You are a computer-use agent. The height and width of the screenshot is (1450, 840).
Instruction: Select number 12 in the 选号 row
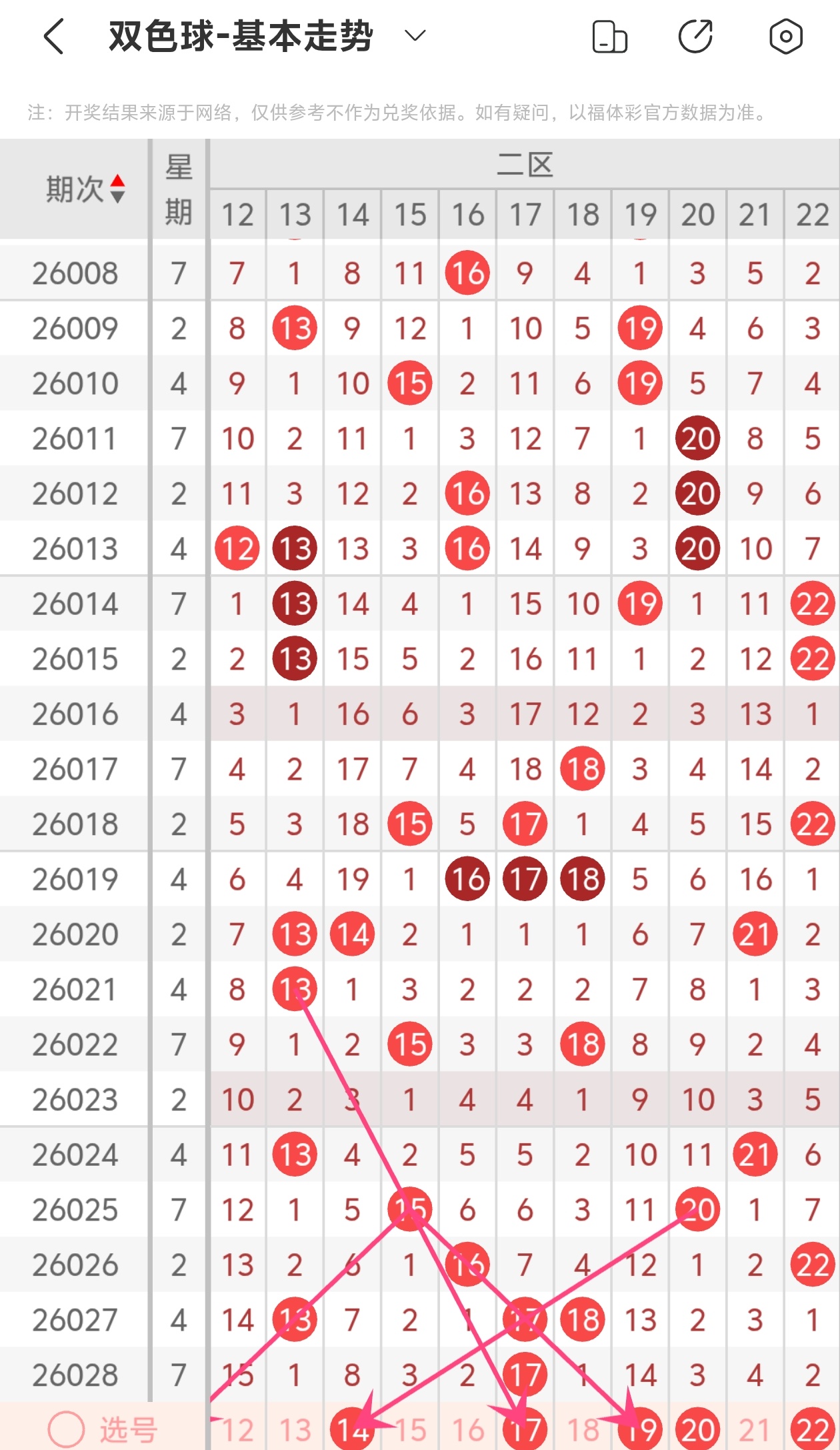pos(237,1430)
